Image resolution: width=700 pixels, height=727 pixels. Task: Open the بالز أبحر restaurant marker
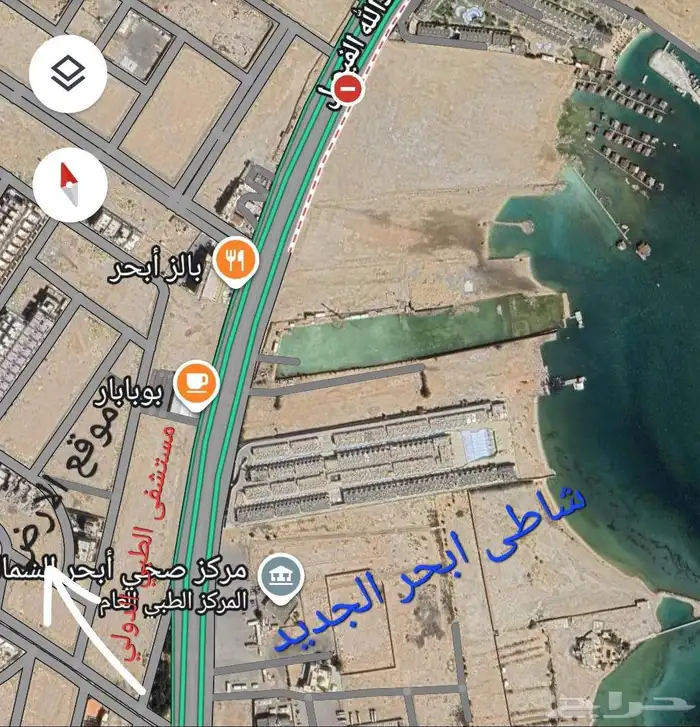tap(236, 261)
